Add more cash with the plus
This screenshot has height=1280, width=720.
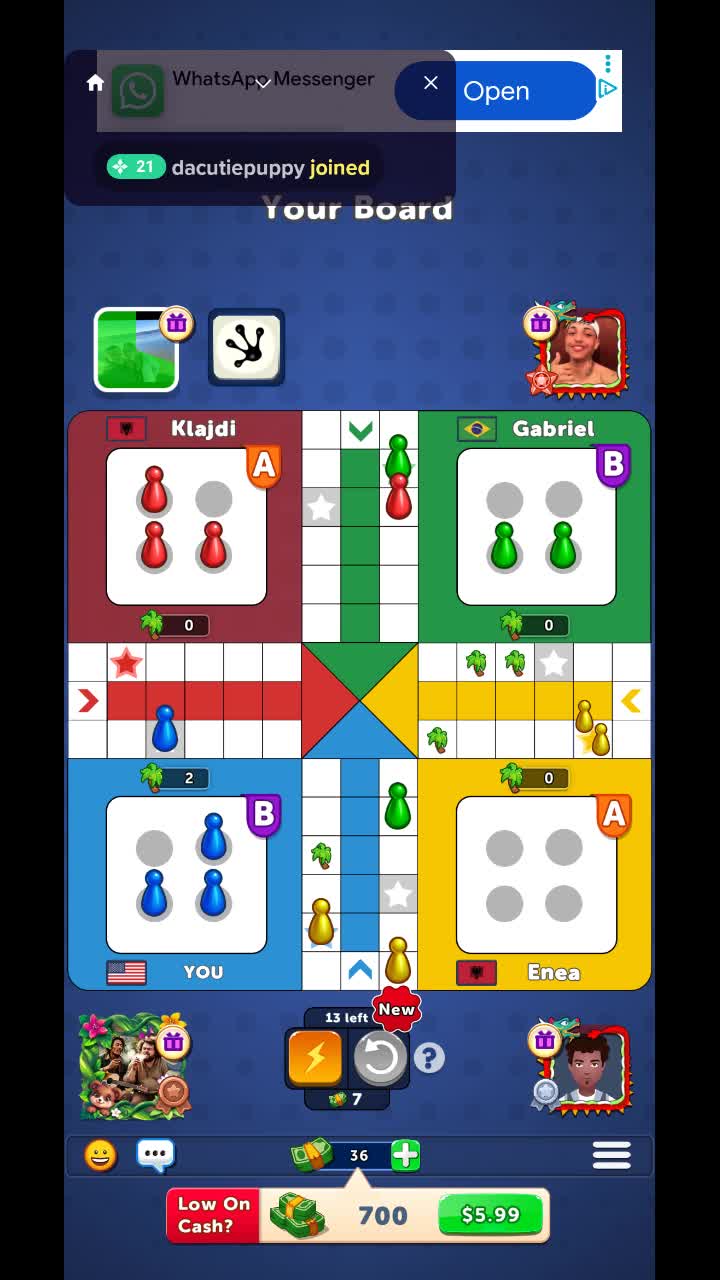[x=405, y=1155]
